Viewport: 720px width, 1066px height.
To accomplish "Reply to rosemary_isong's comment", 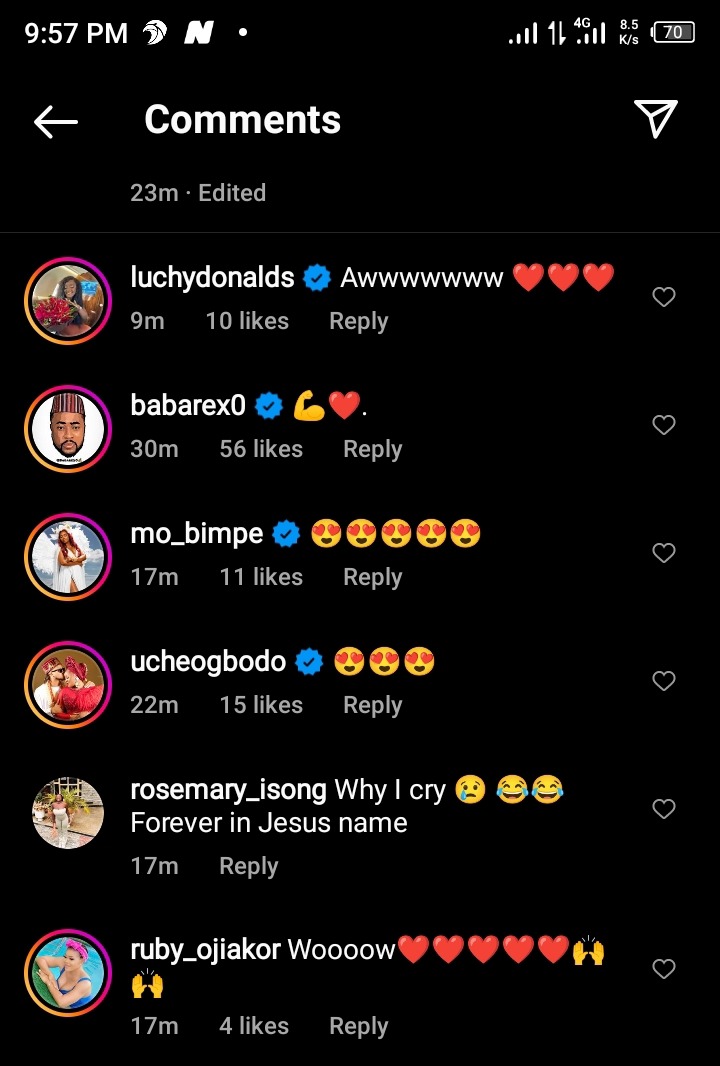I will click(248, 867).
